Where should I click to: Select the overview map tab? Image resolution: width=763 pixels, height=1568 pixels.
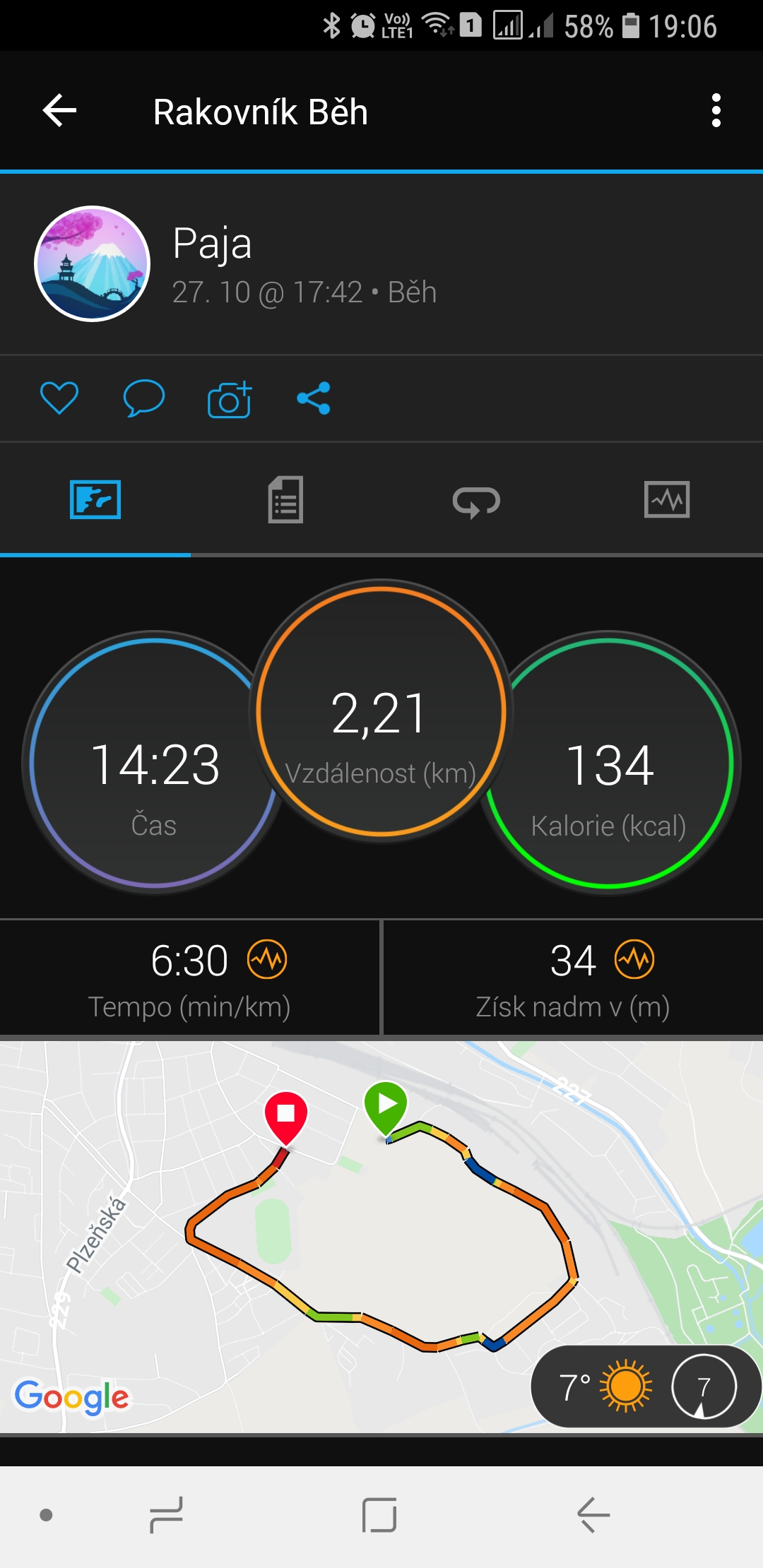[x=95, y=499]
